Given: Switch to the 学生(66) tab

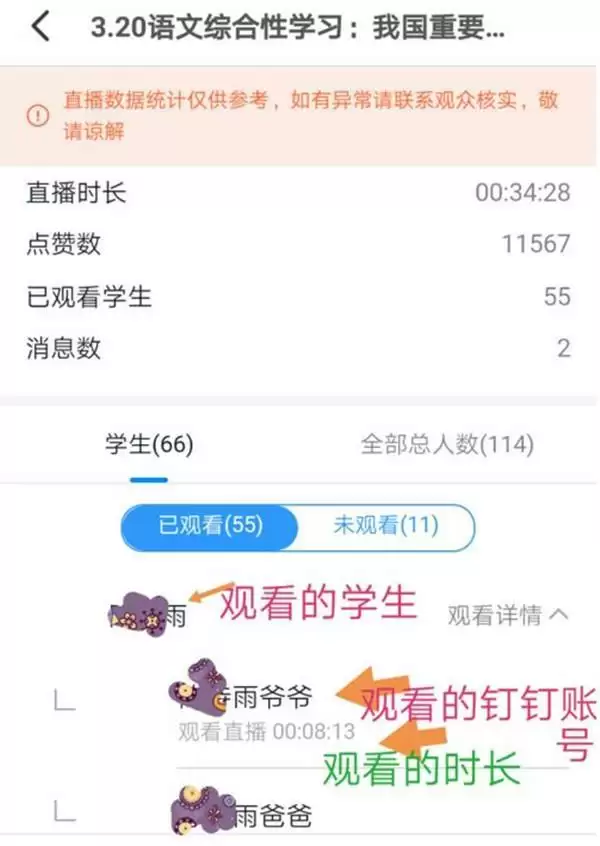Looking at the screenshot, I should pos(149,444).
